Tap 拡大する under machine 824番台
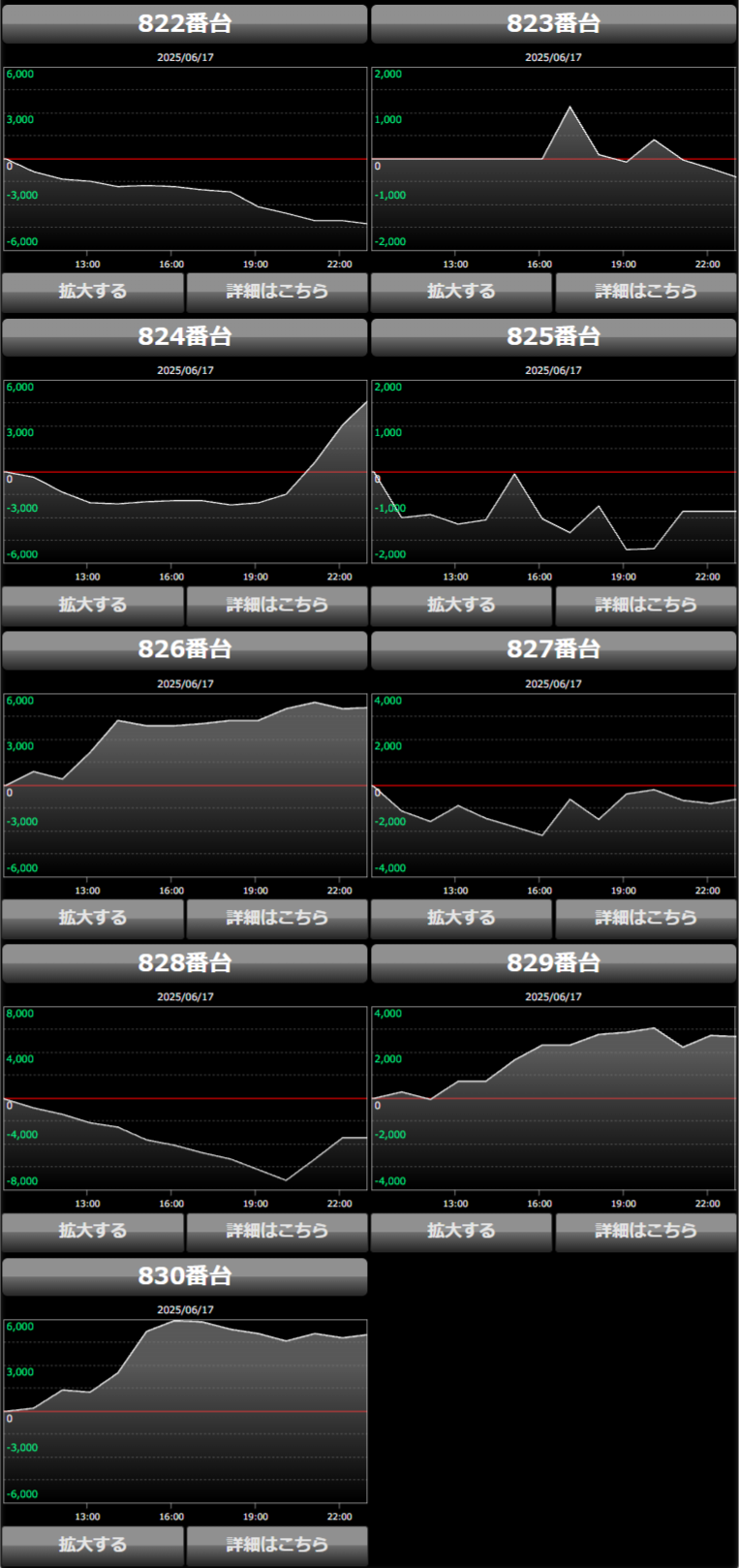739x1568 pixels. [x=93, y=604]
